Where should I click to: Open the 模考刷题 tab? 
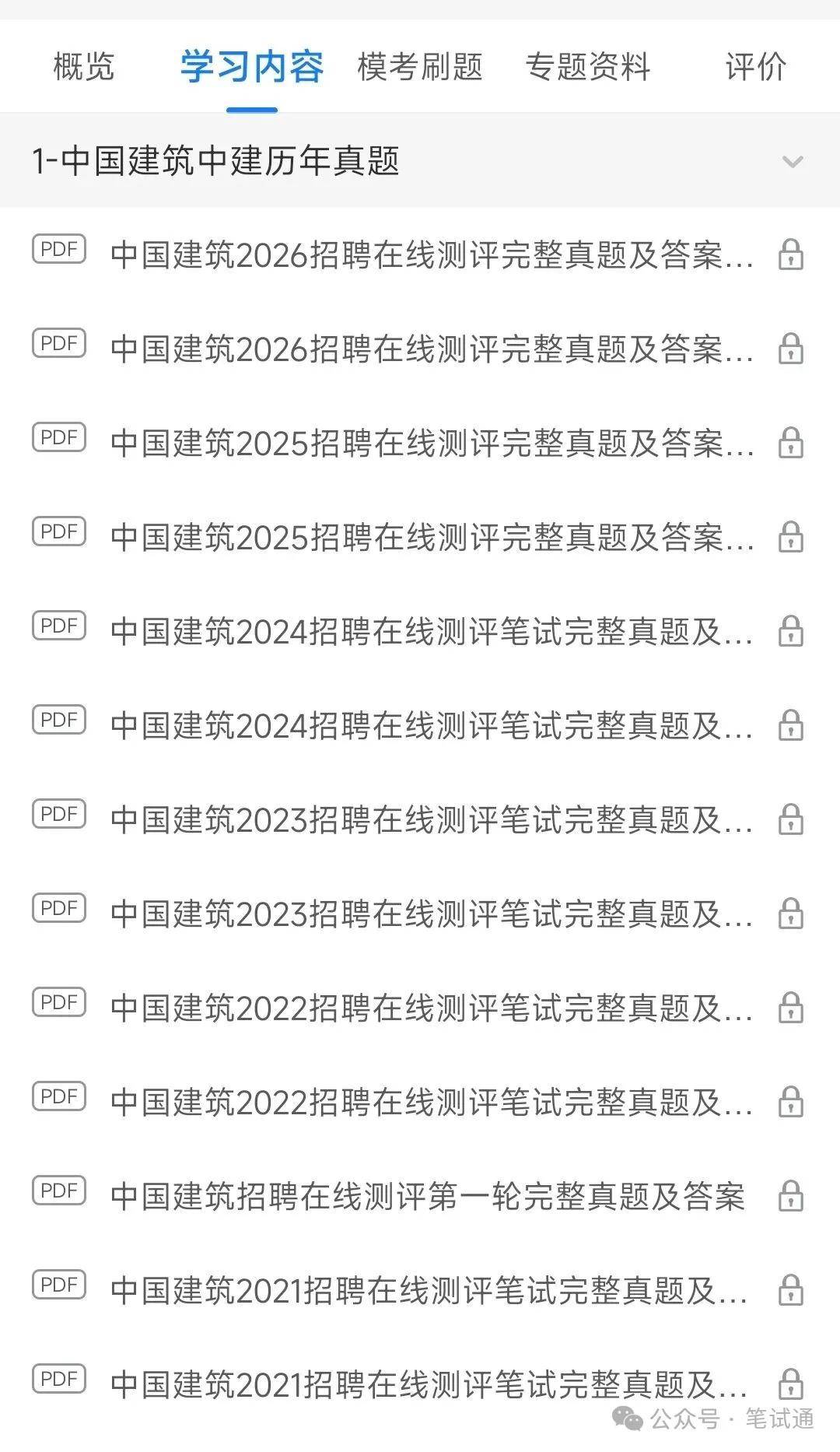420,66
